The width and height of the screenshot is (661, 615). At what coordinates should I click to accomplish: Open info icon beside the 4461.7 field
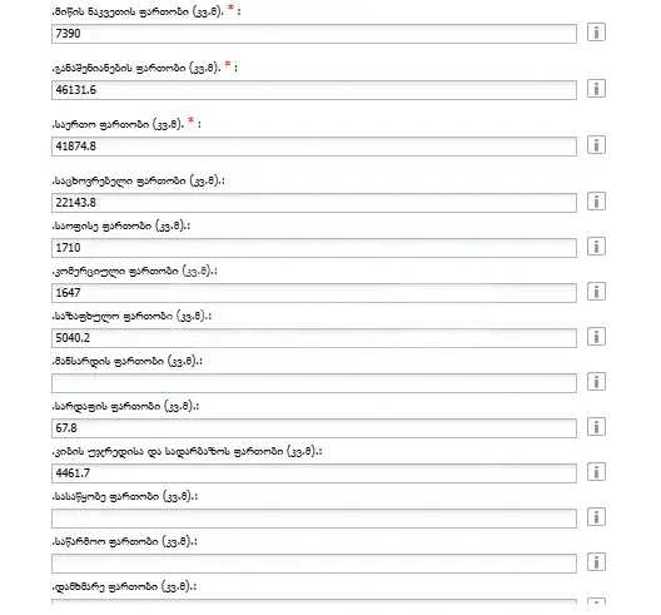click(x=596, y=473)
